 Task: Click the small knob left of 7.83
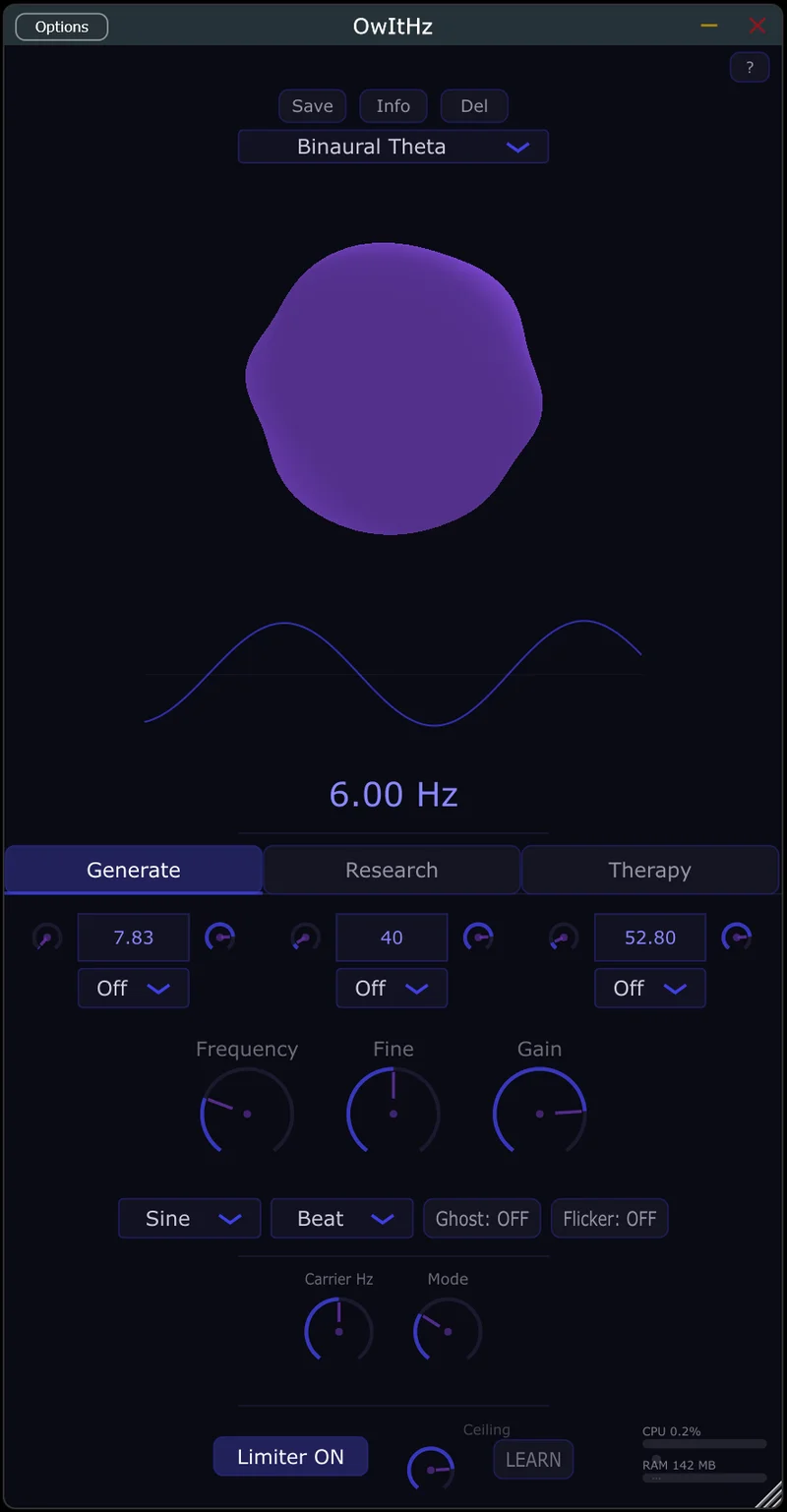pos(46,937)
